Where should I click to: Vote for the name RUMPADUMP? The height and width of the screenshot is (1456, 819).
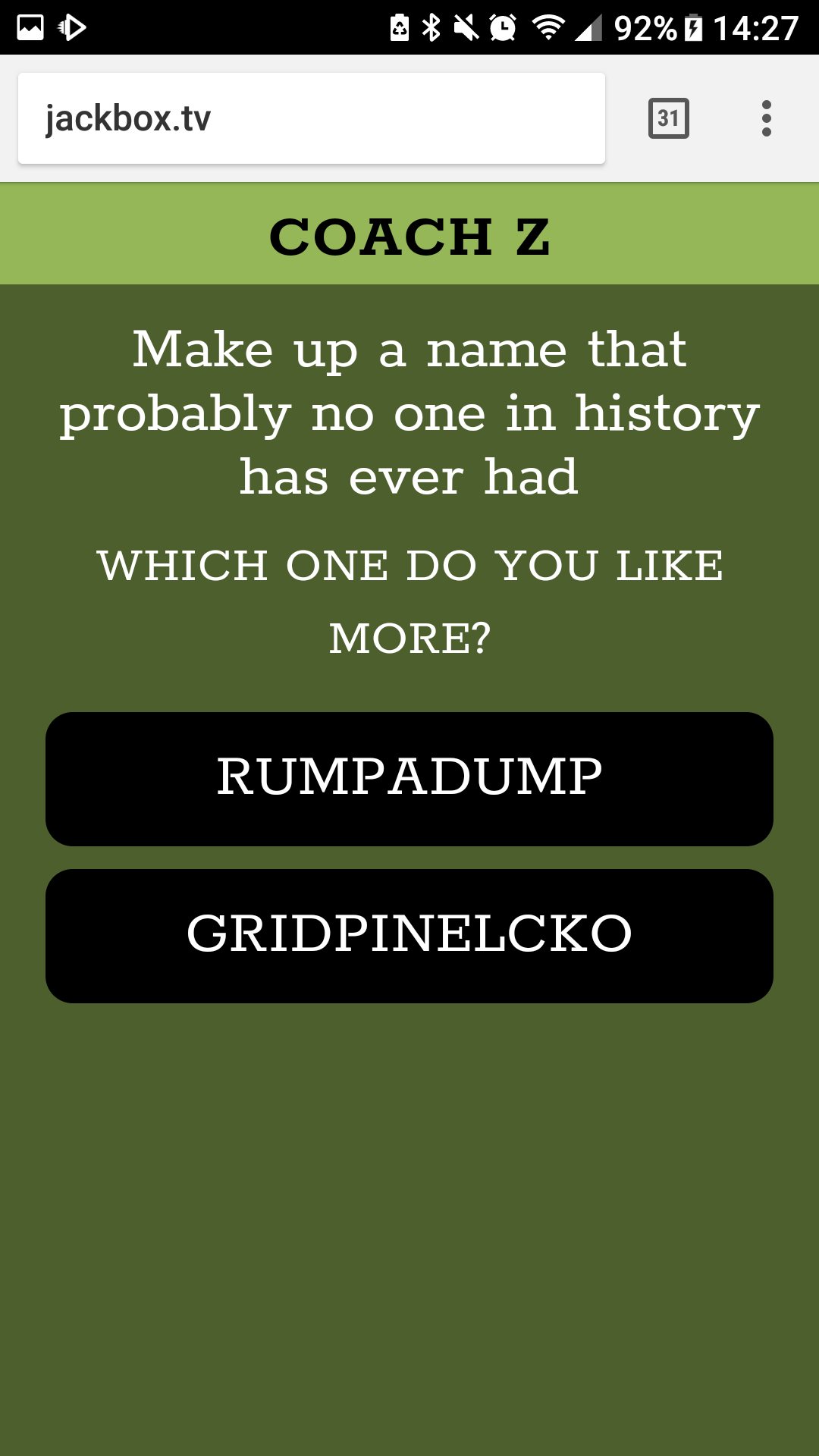pos(409,778)
